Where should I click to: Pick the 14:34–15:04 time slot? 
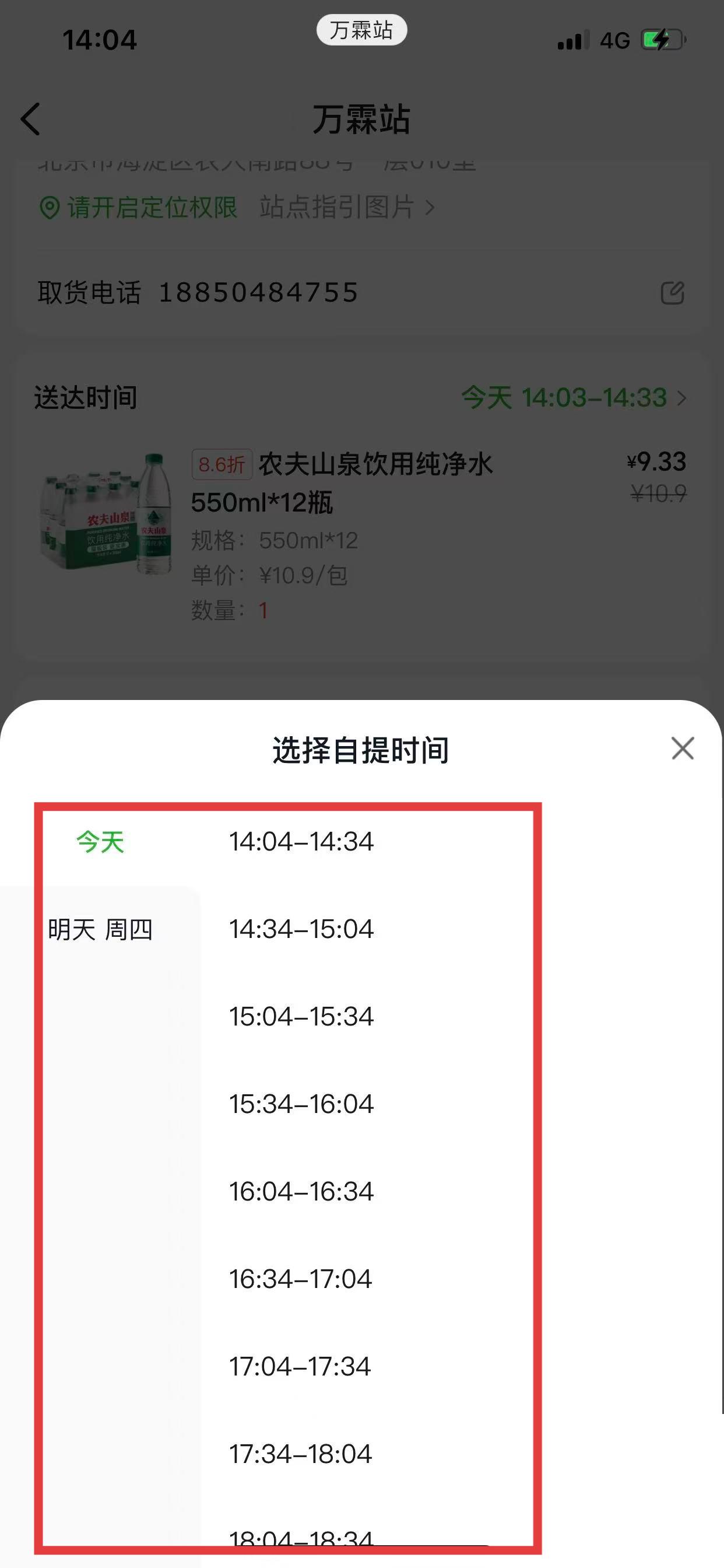(301, 929)
